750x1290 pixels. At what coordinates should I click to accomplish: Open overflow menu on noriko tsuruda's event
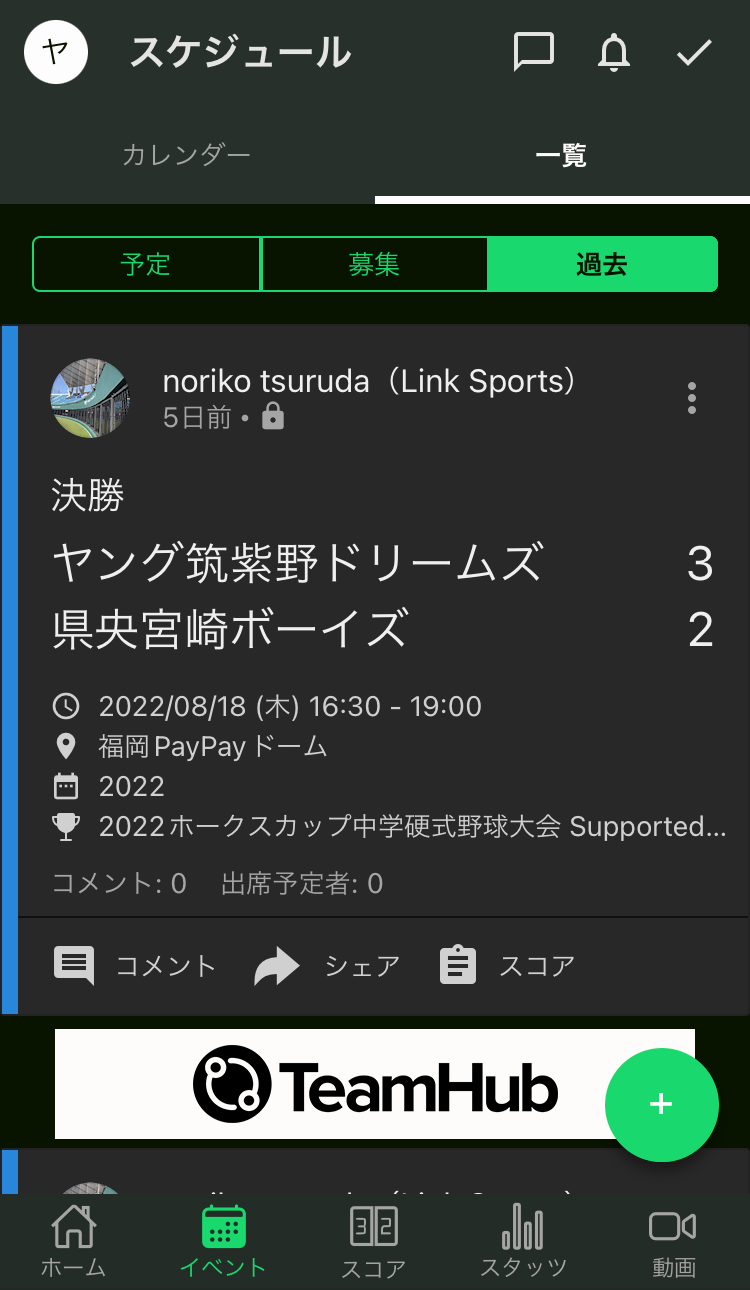[x=692, y=398]
